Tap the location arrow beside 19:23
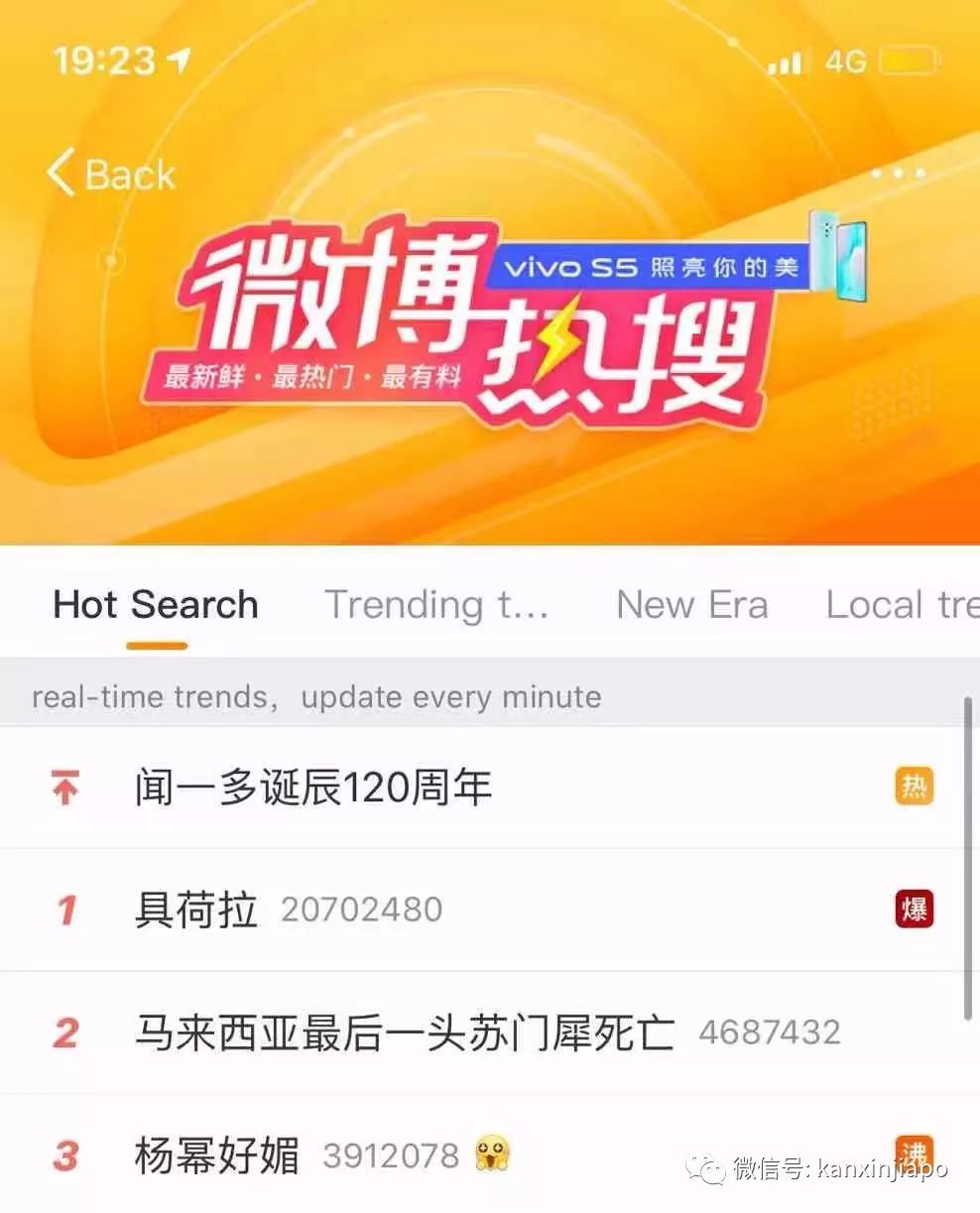980x1213 pixels. 179,58
